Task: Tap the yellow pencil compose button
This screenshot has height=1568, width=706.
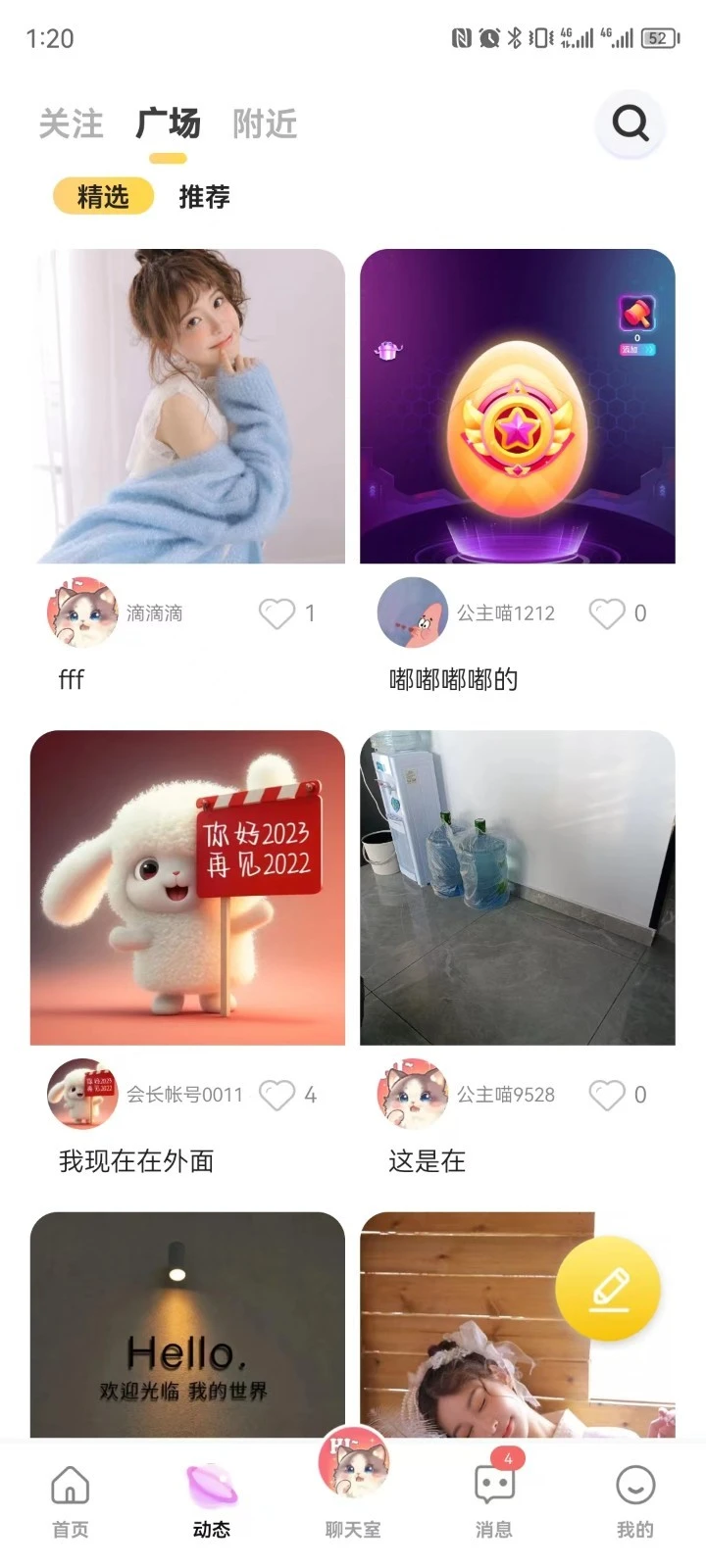Action: (608, 1289)
